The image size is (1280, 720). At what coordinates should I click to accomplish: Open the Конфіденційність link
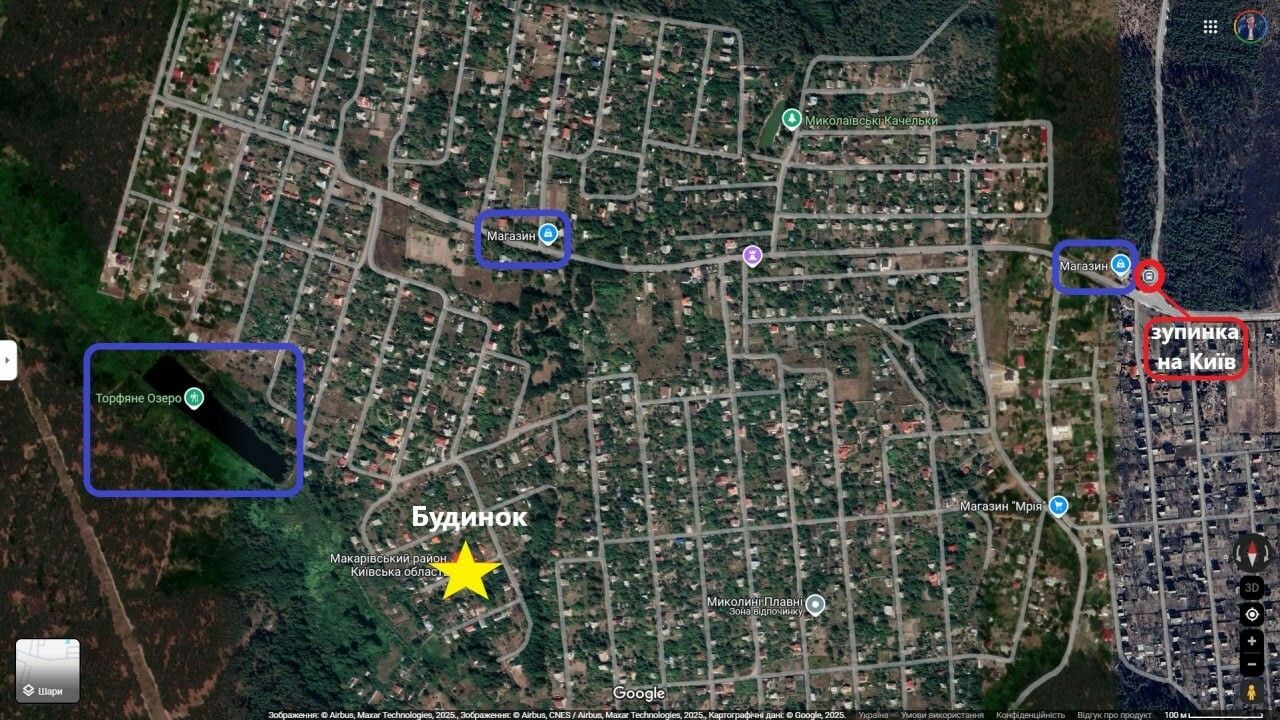coord(1030,715)
